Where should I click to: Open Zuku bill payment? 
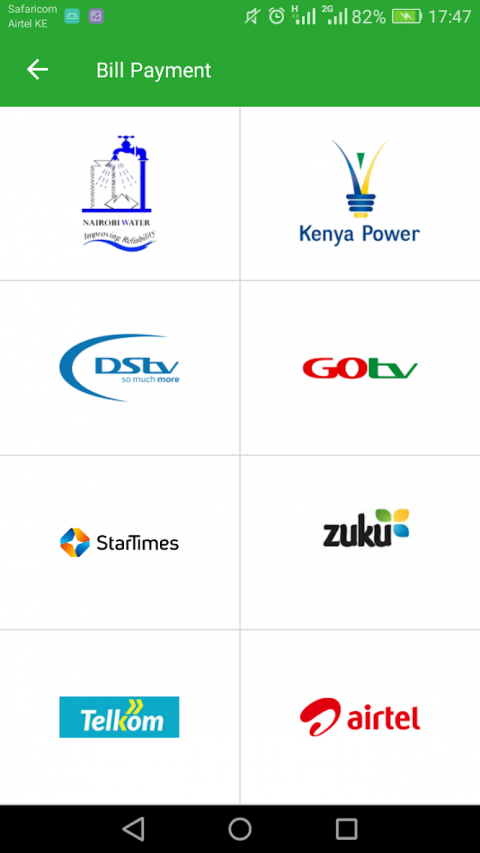click(360, 542)
